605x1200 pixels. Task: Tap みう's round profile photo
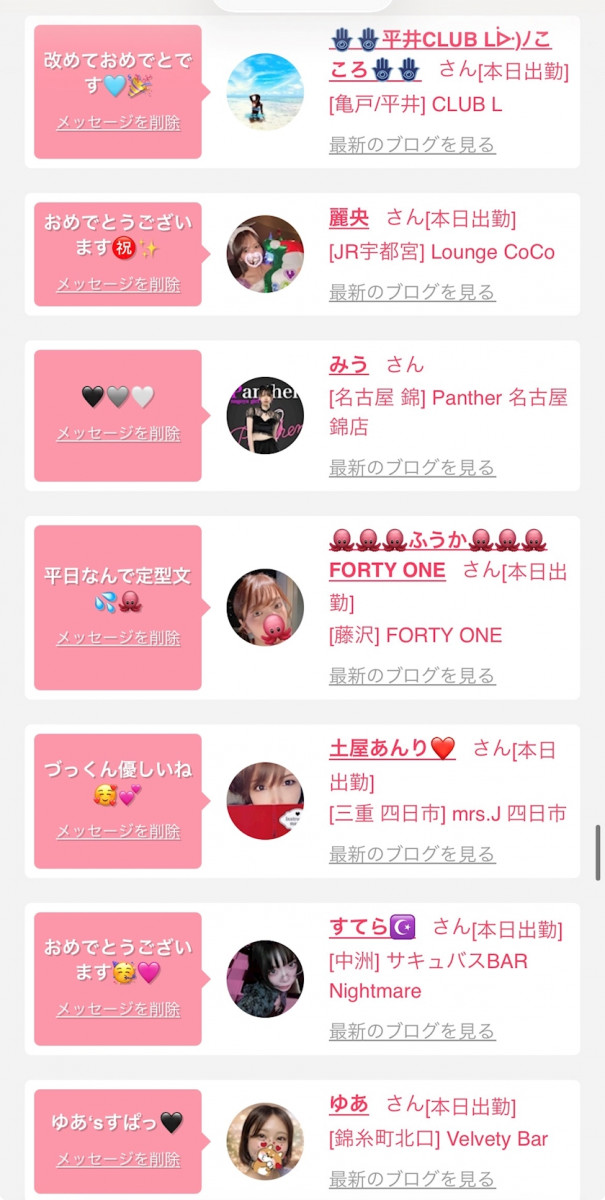tap(265, 415)
